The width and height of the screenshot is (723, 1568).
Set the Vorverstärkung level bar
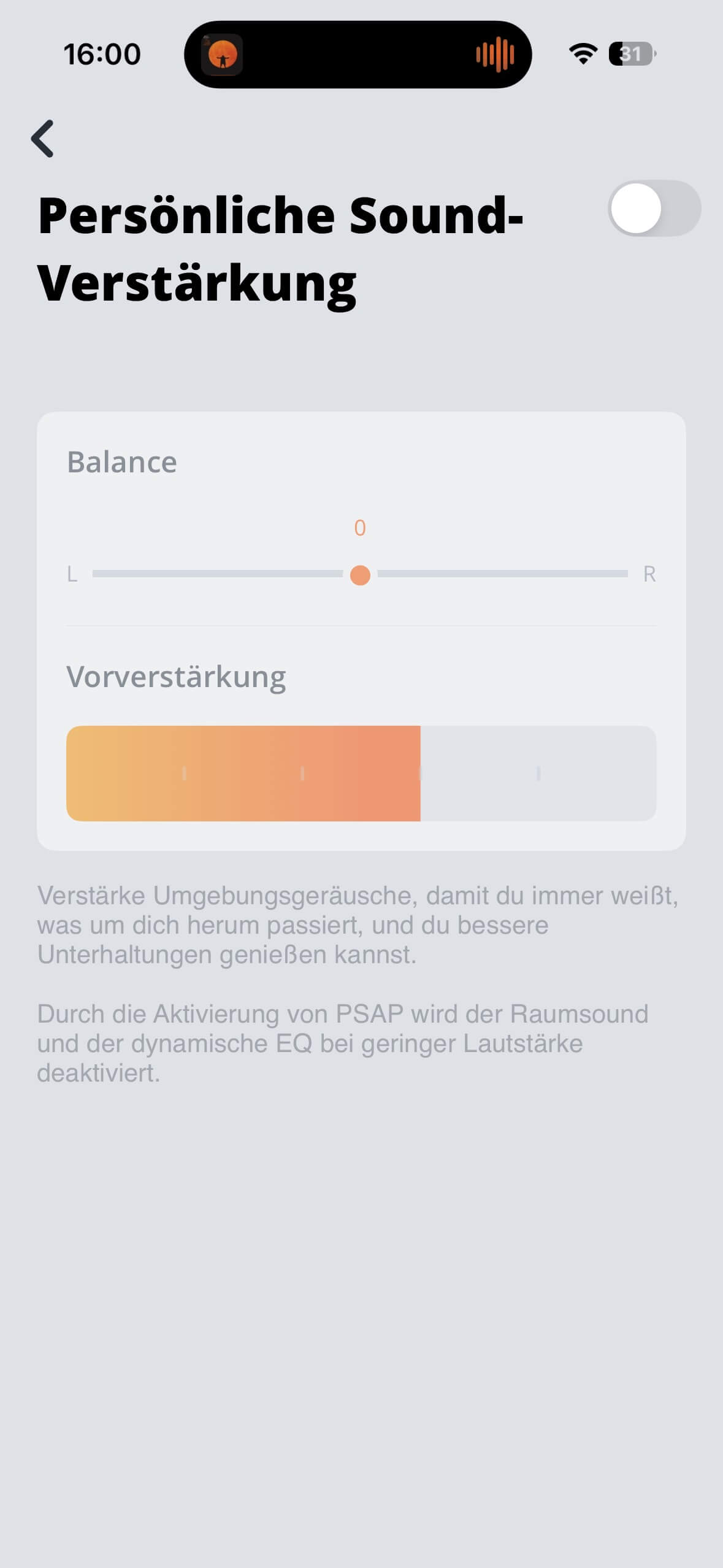[361, 773]
